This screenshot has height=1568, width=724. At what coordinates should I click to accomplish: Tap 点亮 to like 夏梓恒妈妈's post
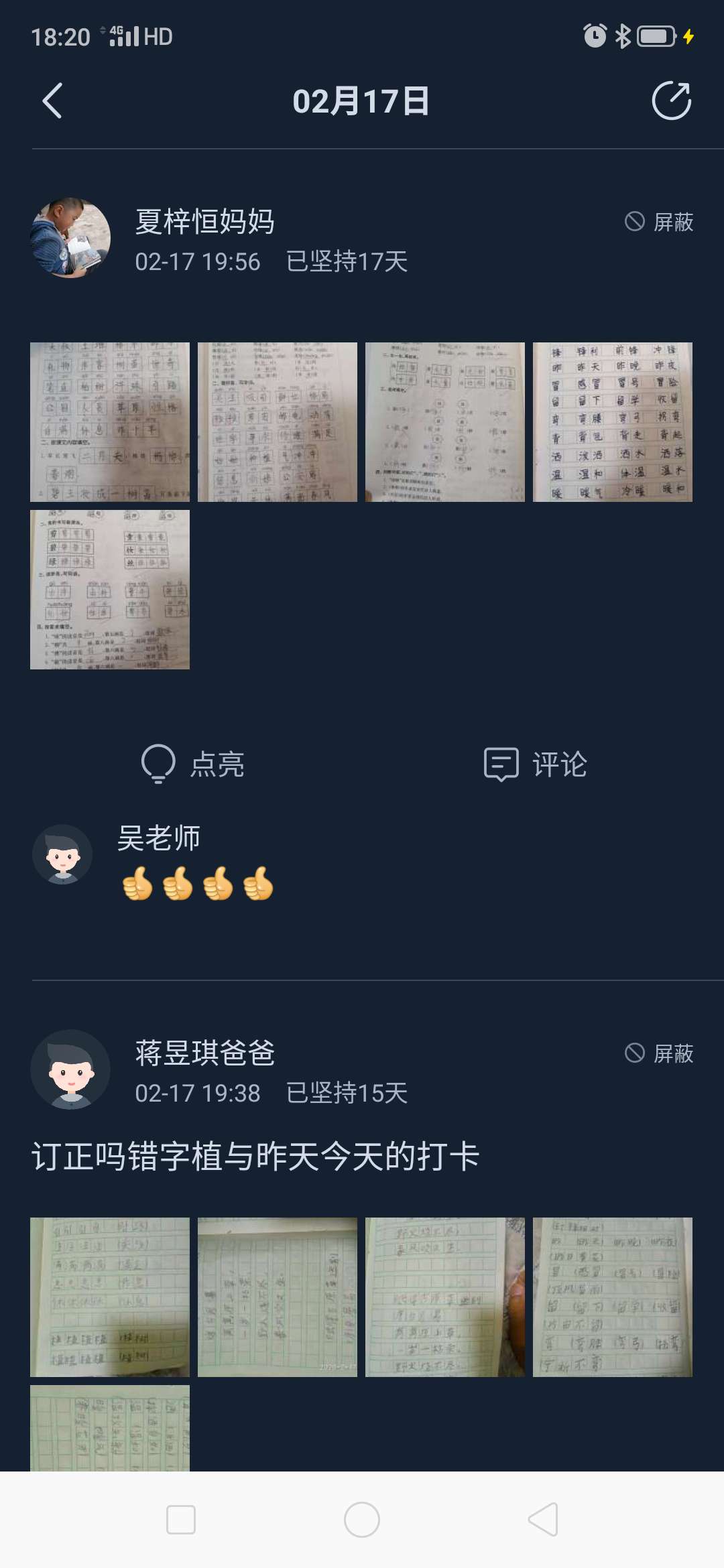tap(194, 764)
